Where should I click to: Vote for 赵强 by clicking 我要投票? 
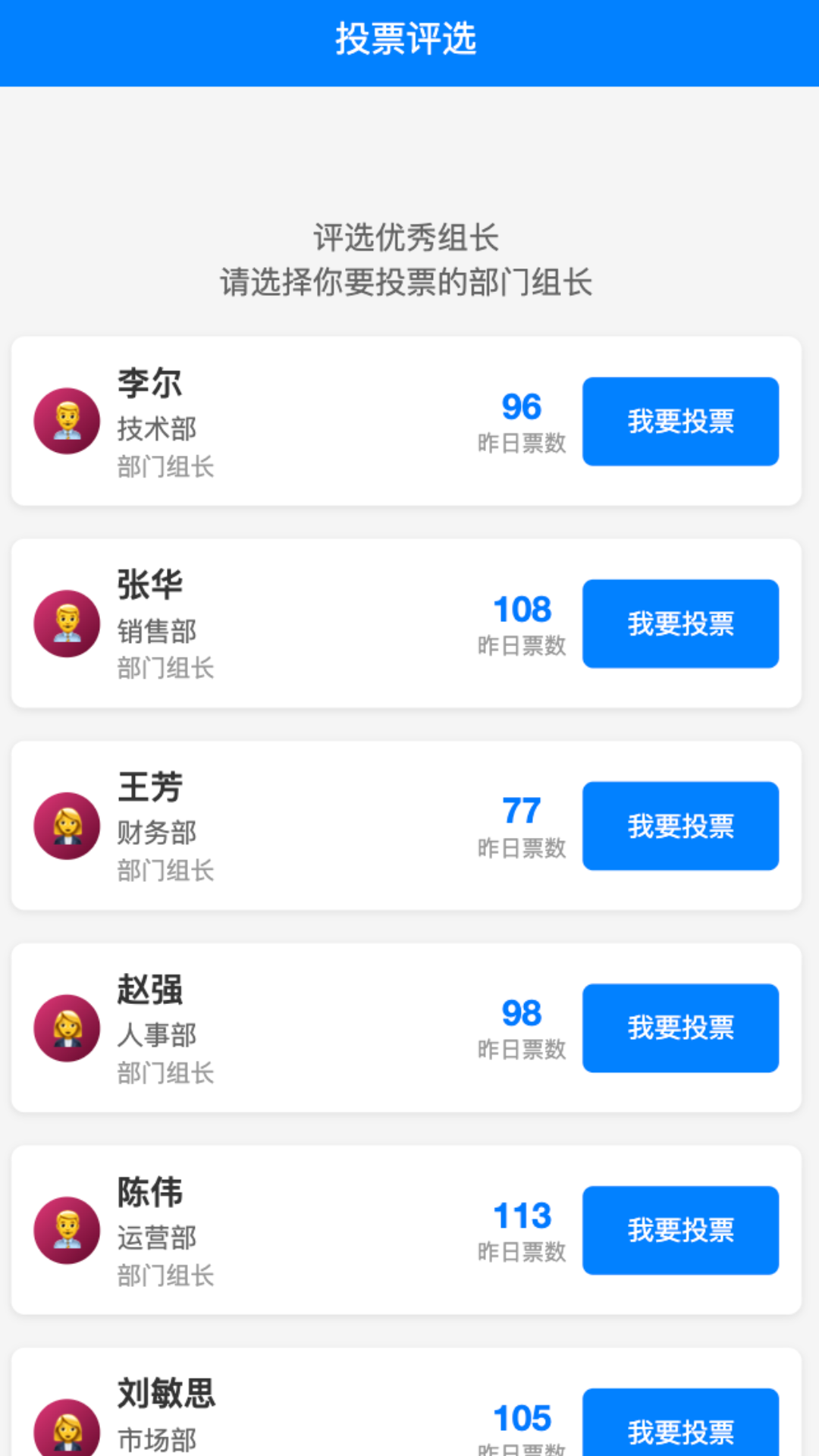coord(680,1028)
